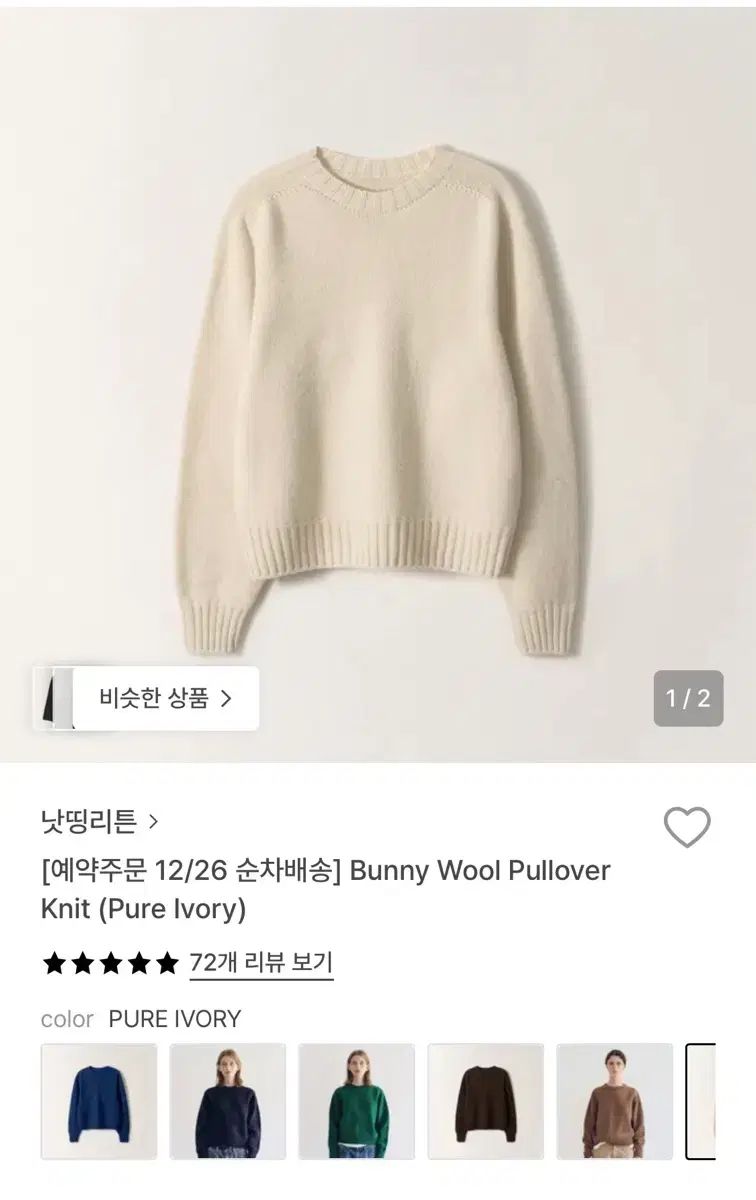This screenshot has width=756, height=1200.
Task: Select the blue color thumbnail
Action: point(99,1101)
